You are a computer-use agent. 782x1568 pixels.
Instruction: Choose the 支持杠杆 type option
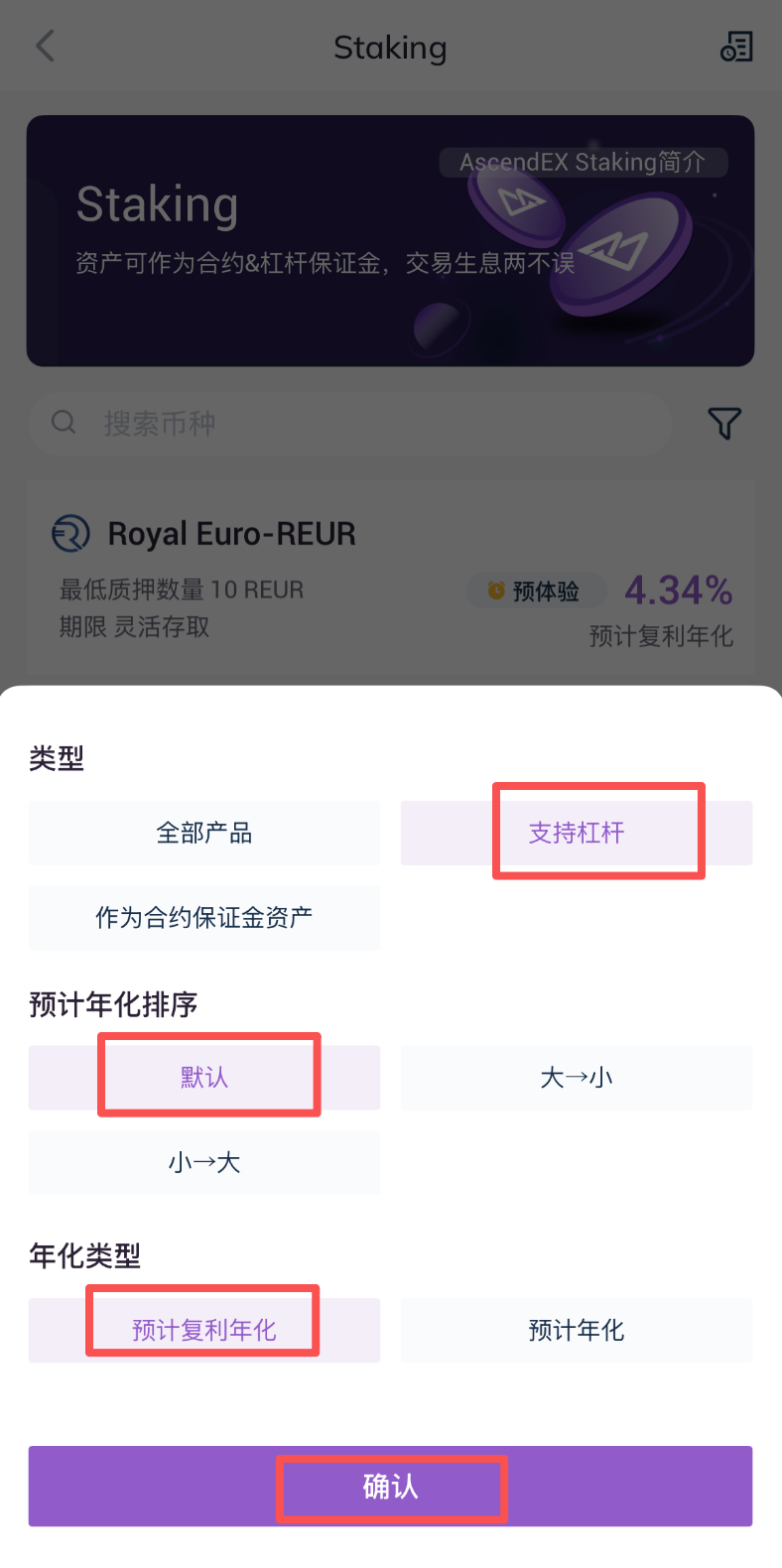coord(577,833)
